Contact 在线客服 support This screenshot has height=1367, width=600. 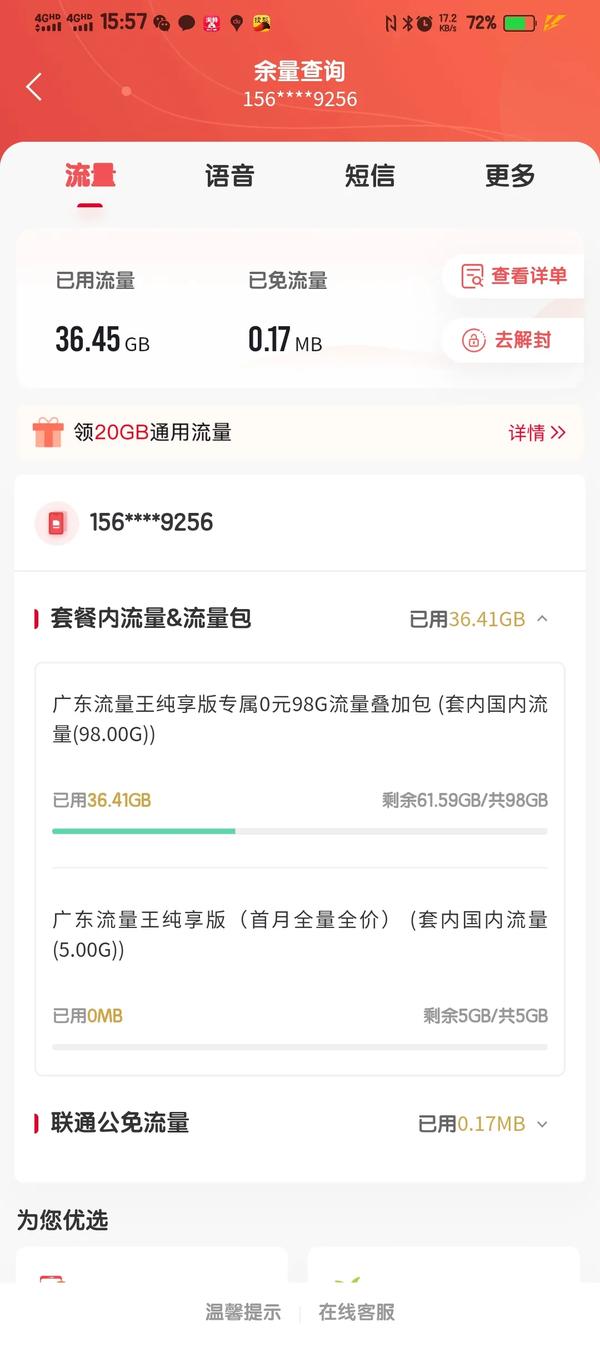(357, 1312)
